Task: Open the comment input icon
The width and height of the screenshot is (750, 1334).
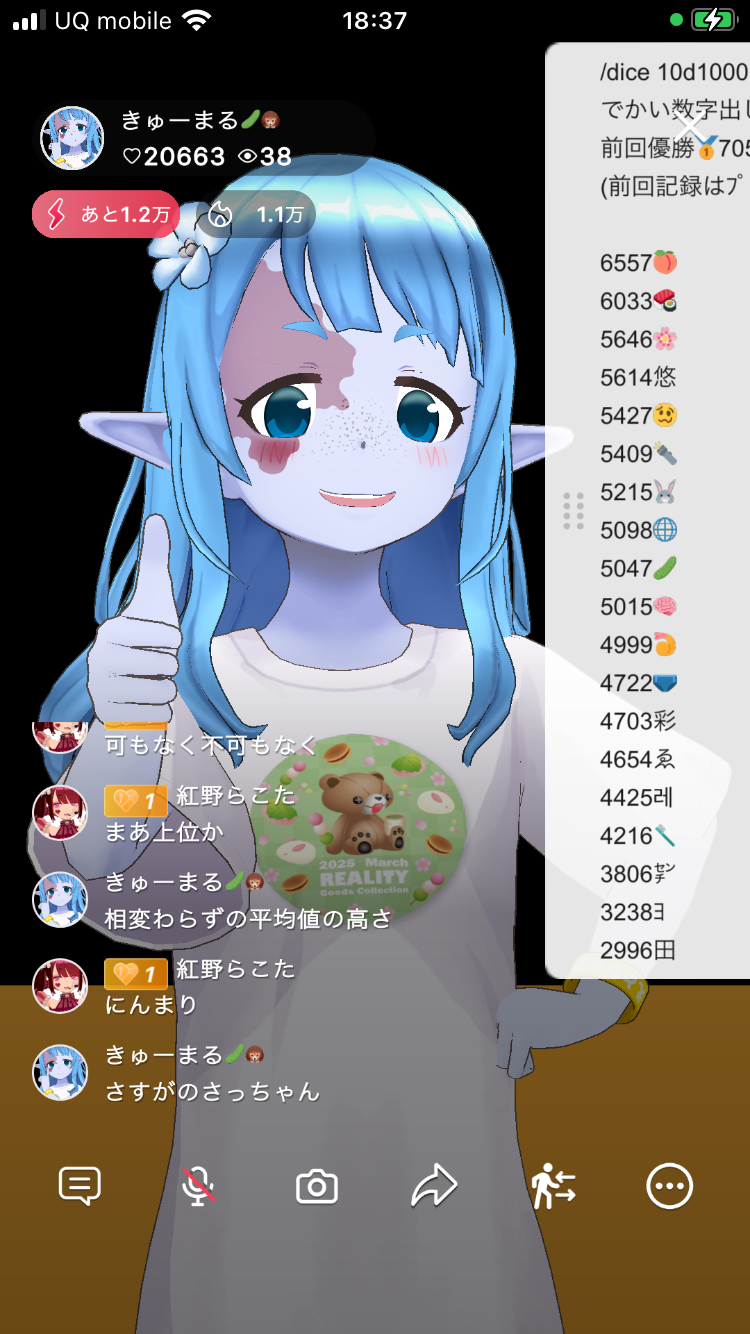Action: 80,1186
